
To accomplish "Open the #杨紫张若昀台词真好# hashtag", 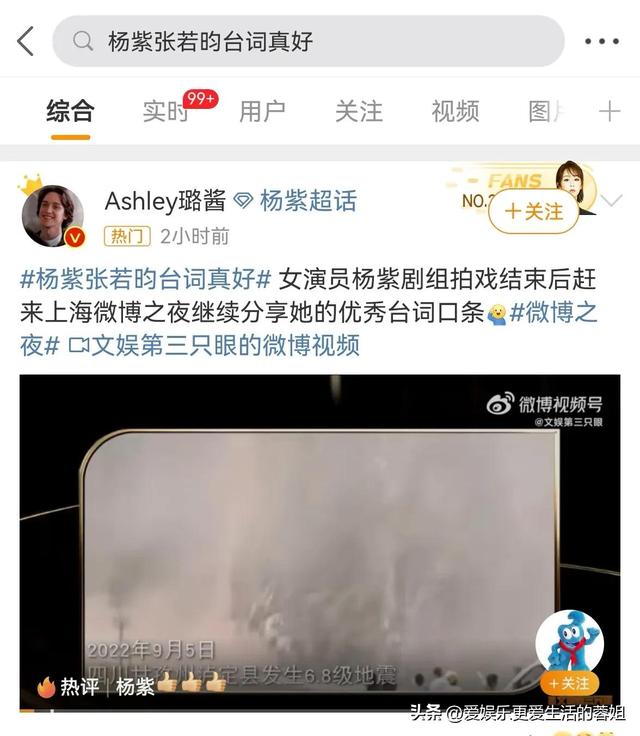I will tap(146, 278).
